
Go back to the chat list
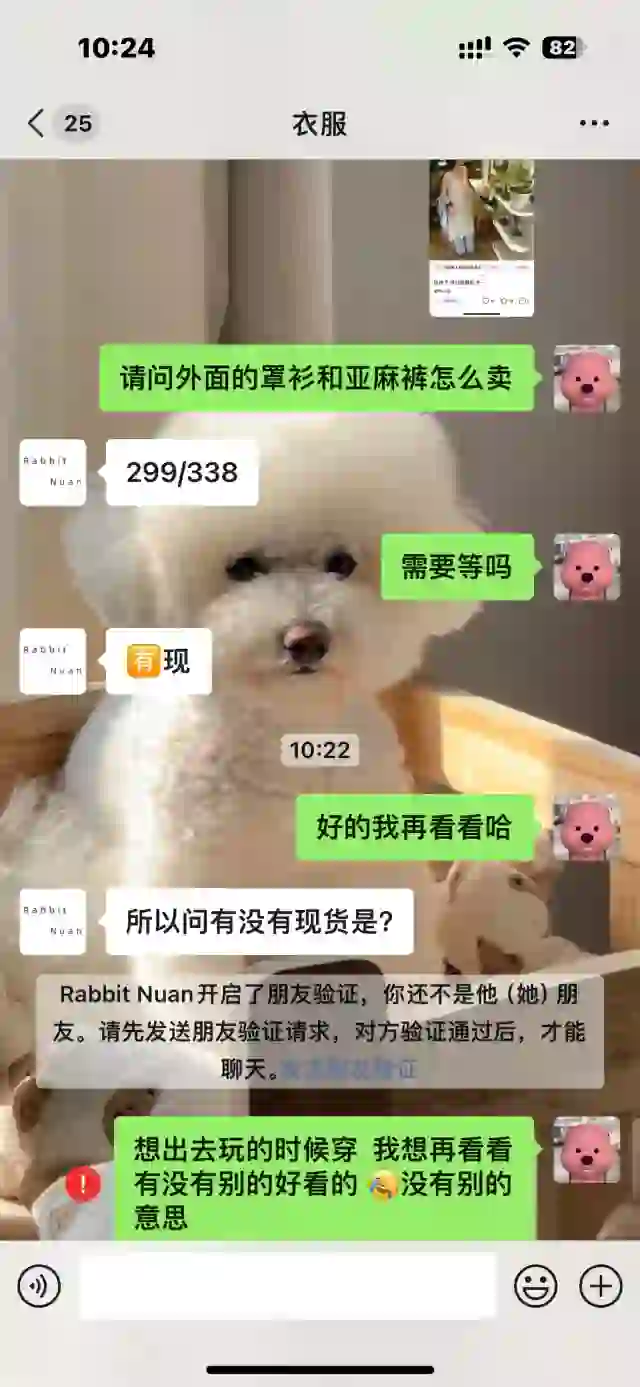(x=38, y=123)
